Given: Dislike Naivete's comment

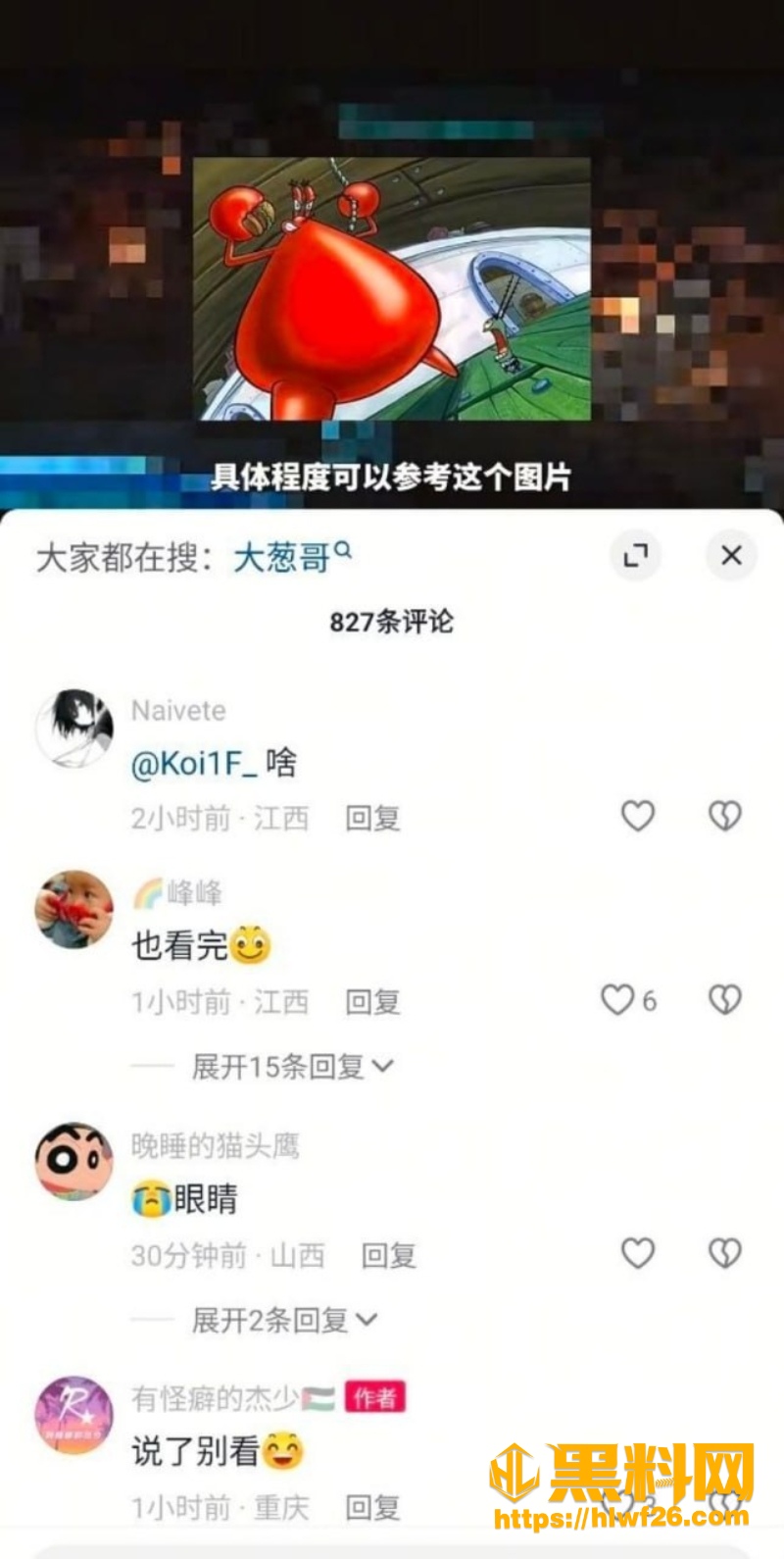Looking at the screenshot, I should coord(725,816).
